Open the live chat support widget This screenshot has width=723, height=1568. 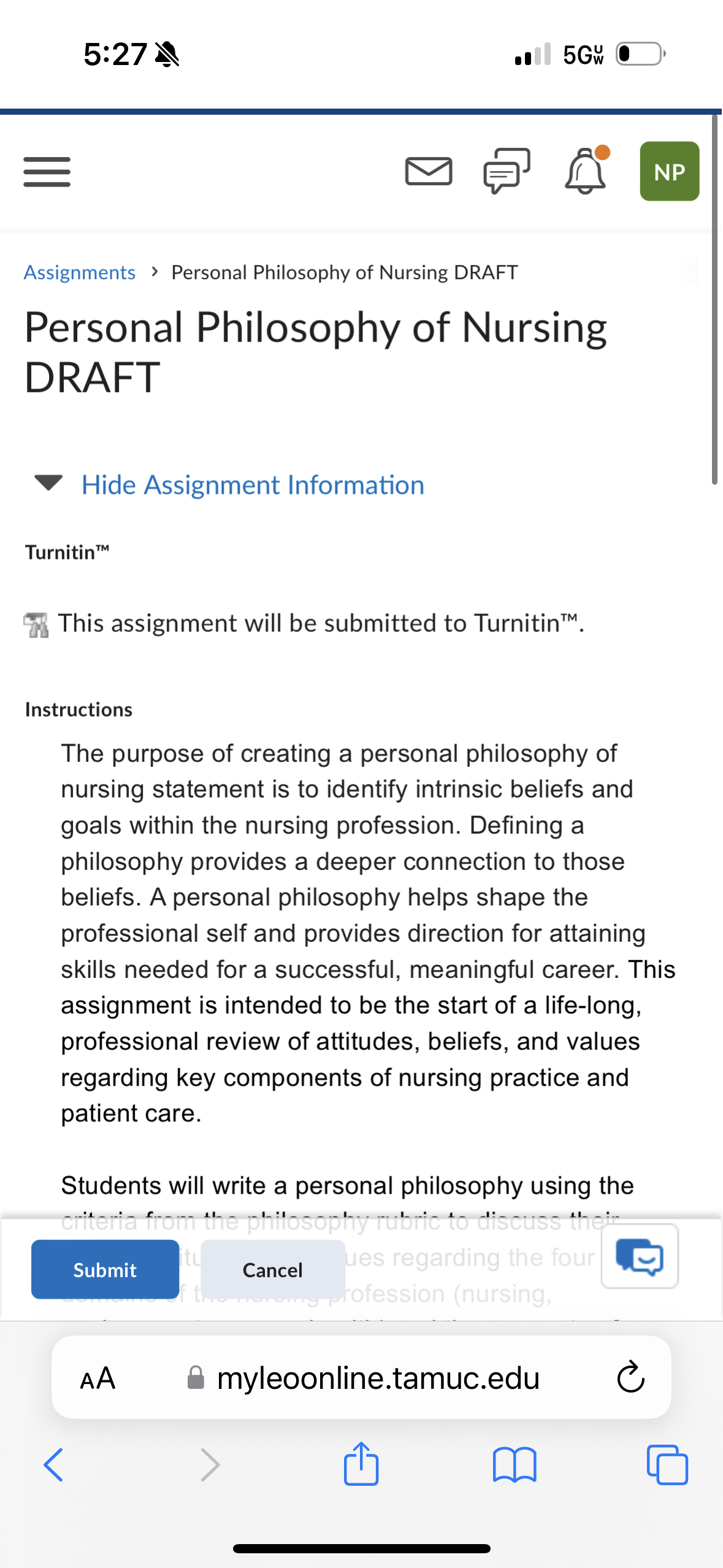(640, 1256)
